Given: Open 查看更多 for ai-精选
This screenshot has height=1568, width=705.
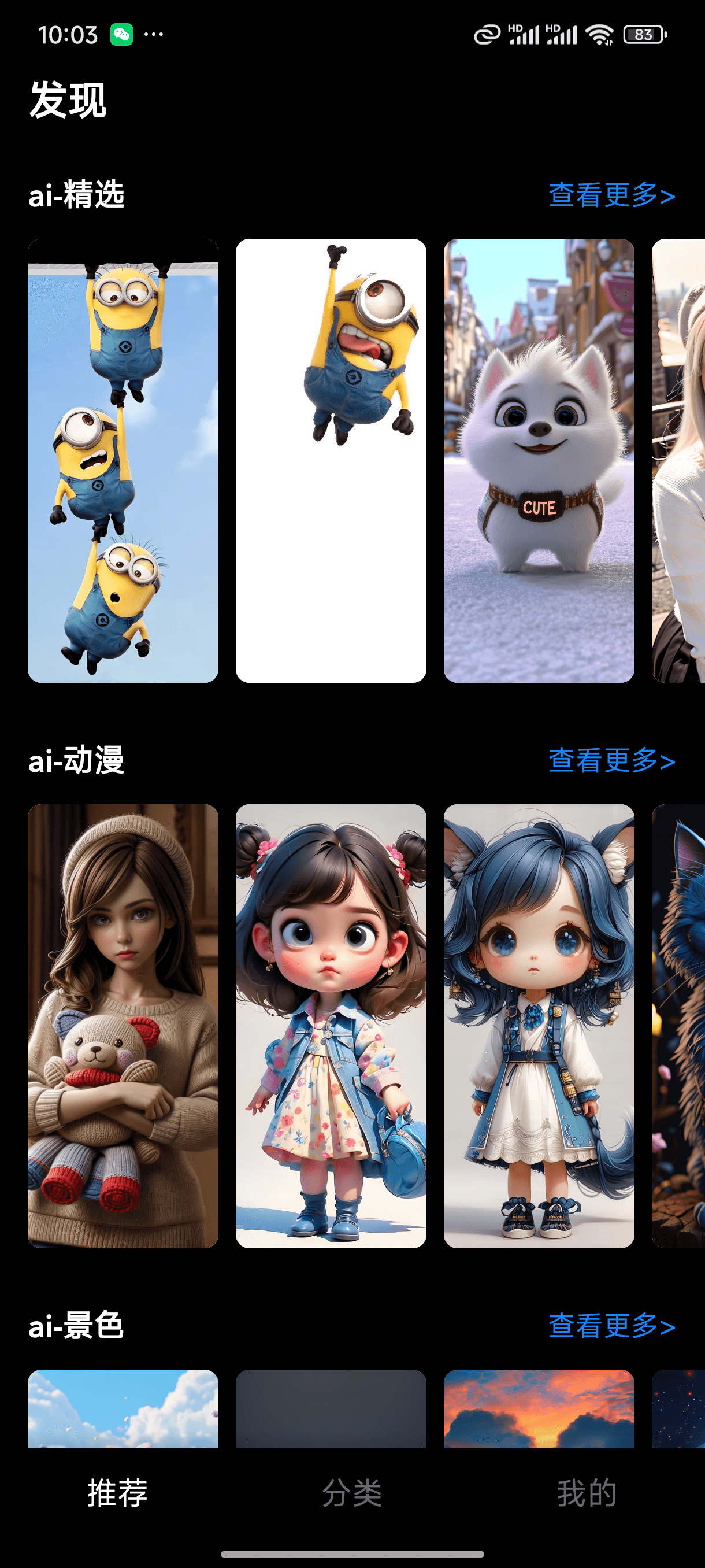Looking at the screenshot, I should [x=611, y=195].
